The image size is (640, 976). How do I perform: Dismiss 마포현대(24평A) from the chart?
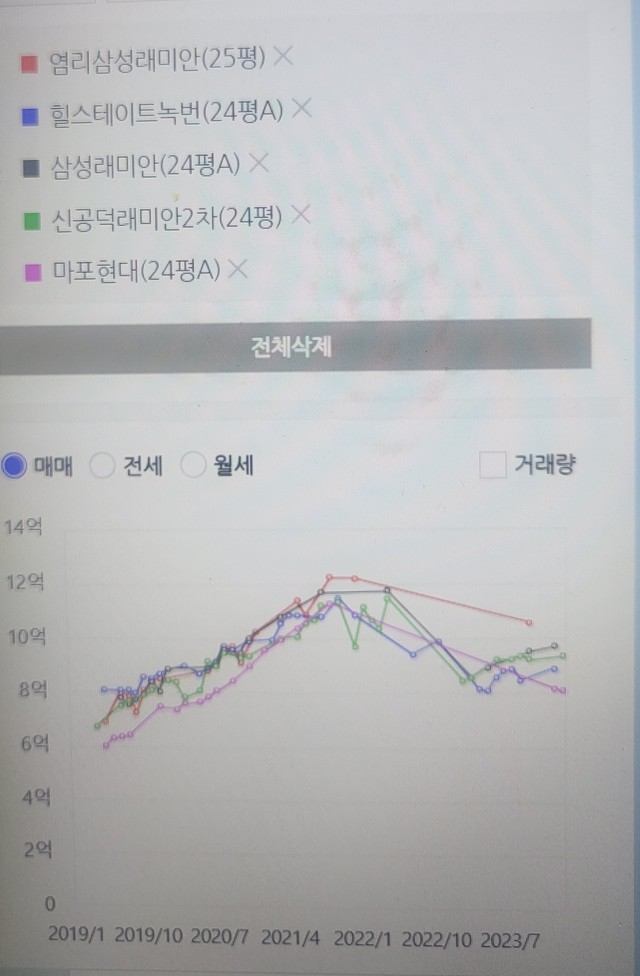(237, 268)
